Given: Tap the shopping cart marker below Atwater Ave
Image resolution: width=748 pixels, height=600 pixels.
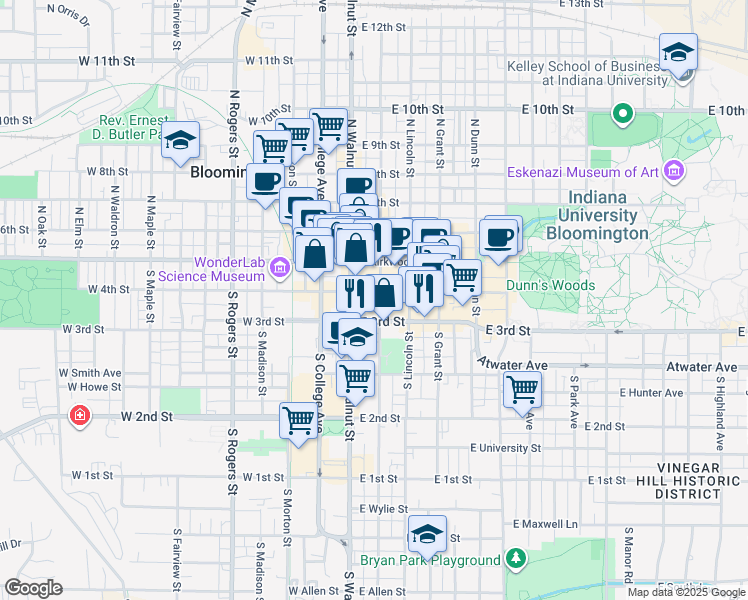Looking at the screenshot, I should pos(522,390).
